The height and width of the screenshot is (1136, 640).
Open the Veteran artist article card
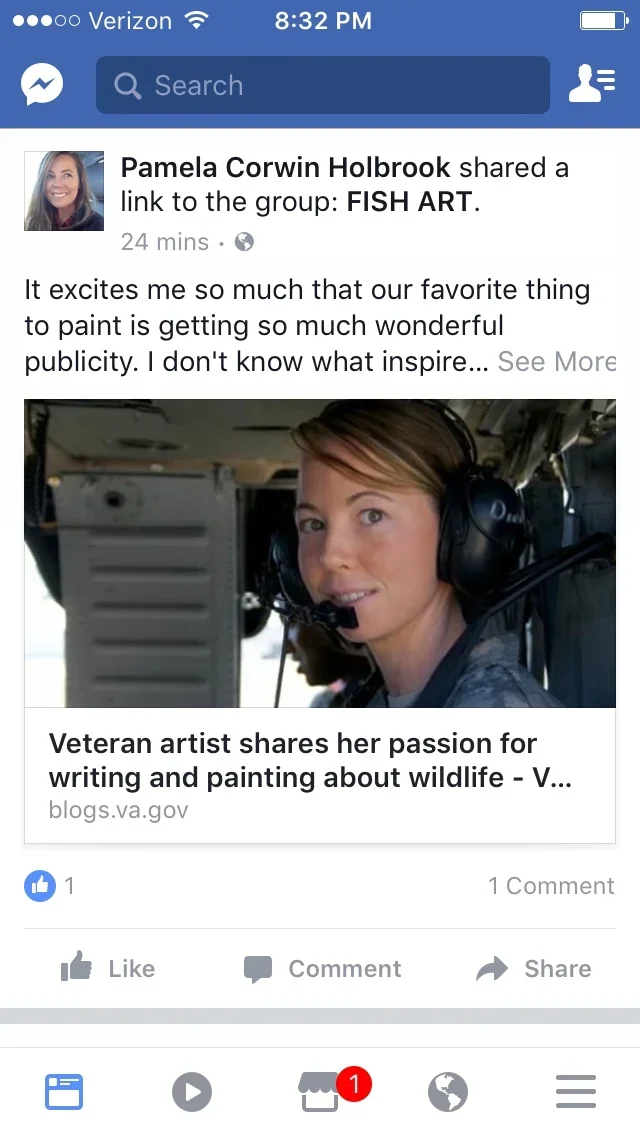[320, 620]
